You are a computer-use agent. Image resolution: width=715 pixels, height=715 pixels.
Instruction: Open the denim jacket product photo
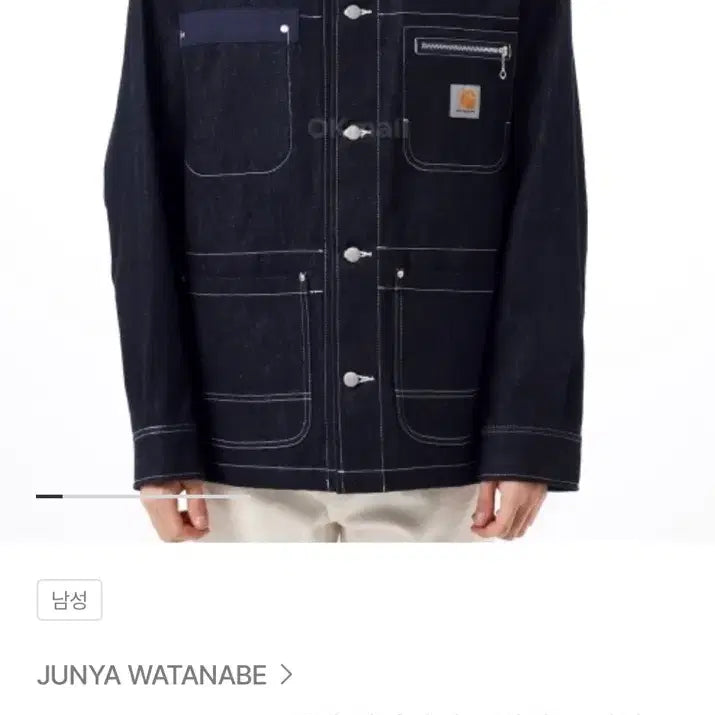(357, 260)
